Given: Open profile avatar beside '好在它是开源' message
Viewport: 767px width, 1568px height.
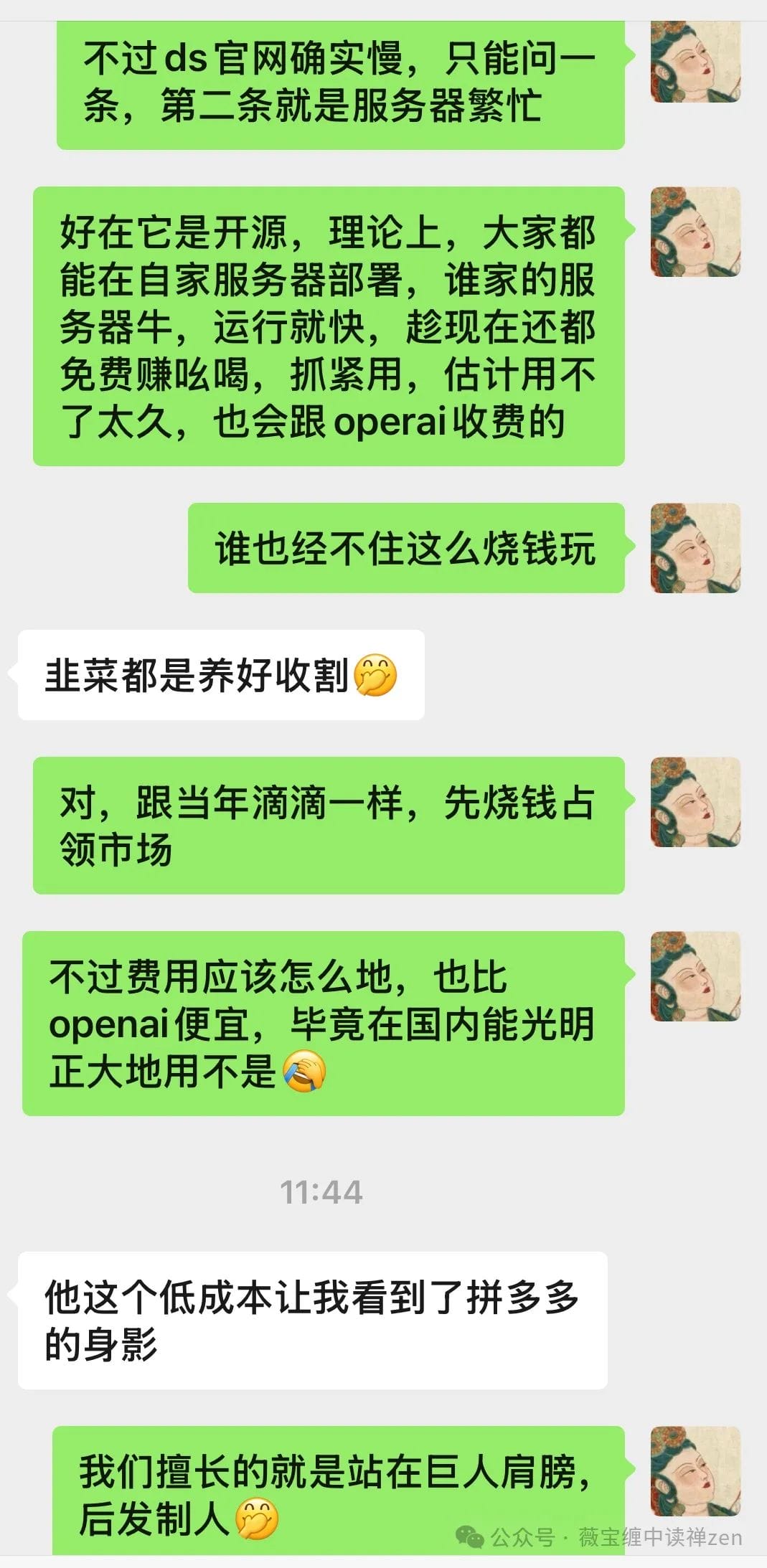Looking at the screenshot, I should point(695,232).
